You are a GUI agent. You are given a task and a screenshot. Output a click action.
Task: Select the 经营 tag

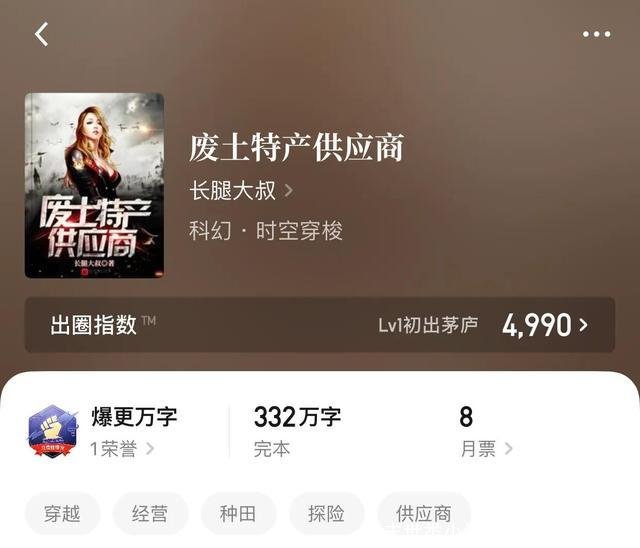[150, 514]
